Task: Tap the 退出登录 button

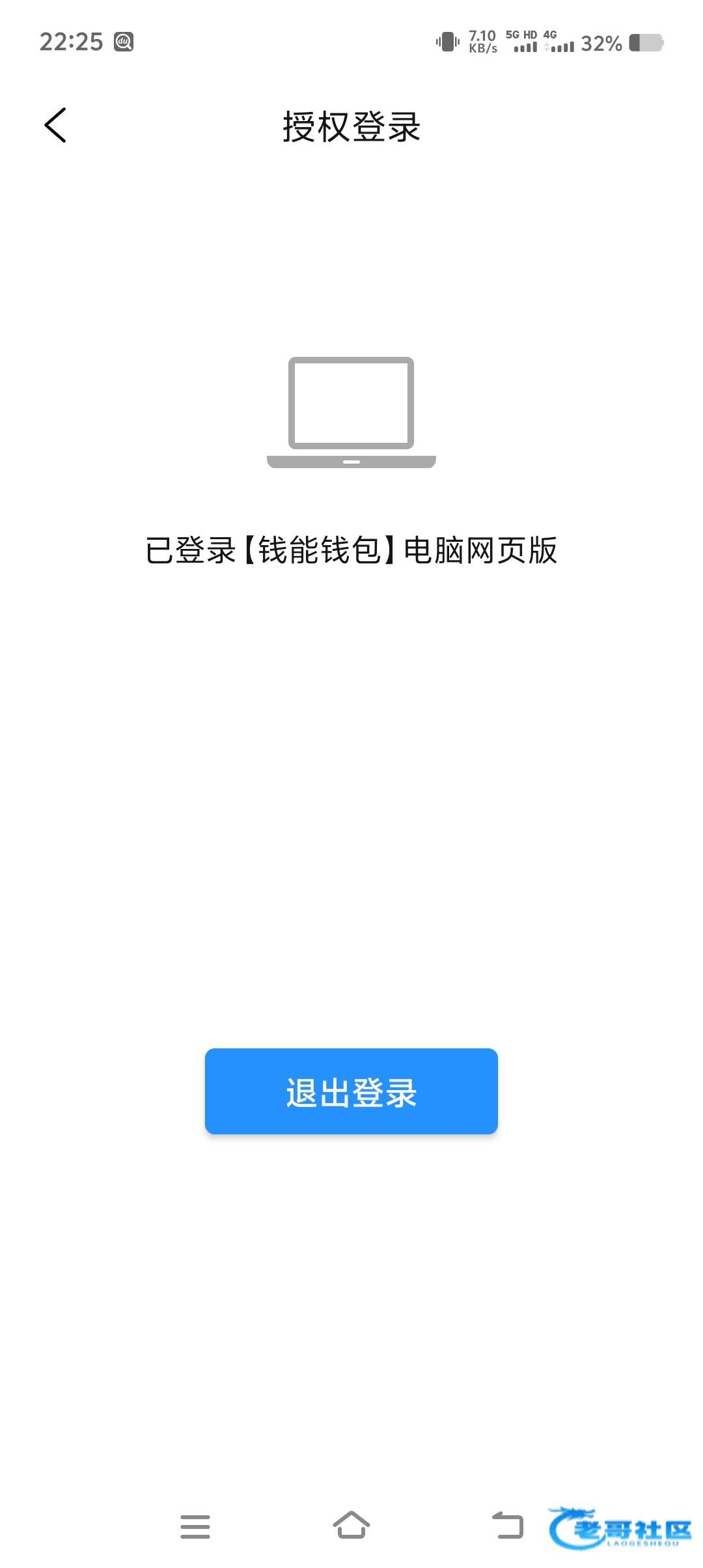Action: click(351, 1091)
